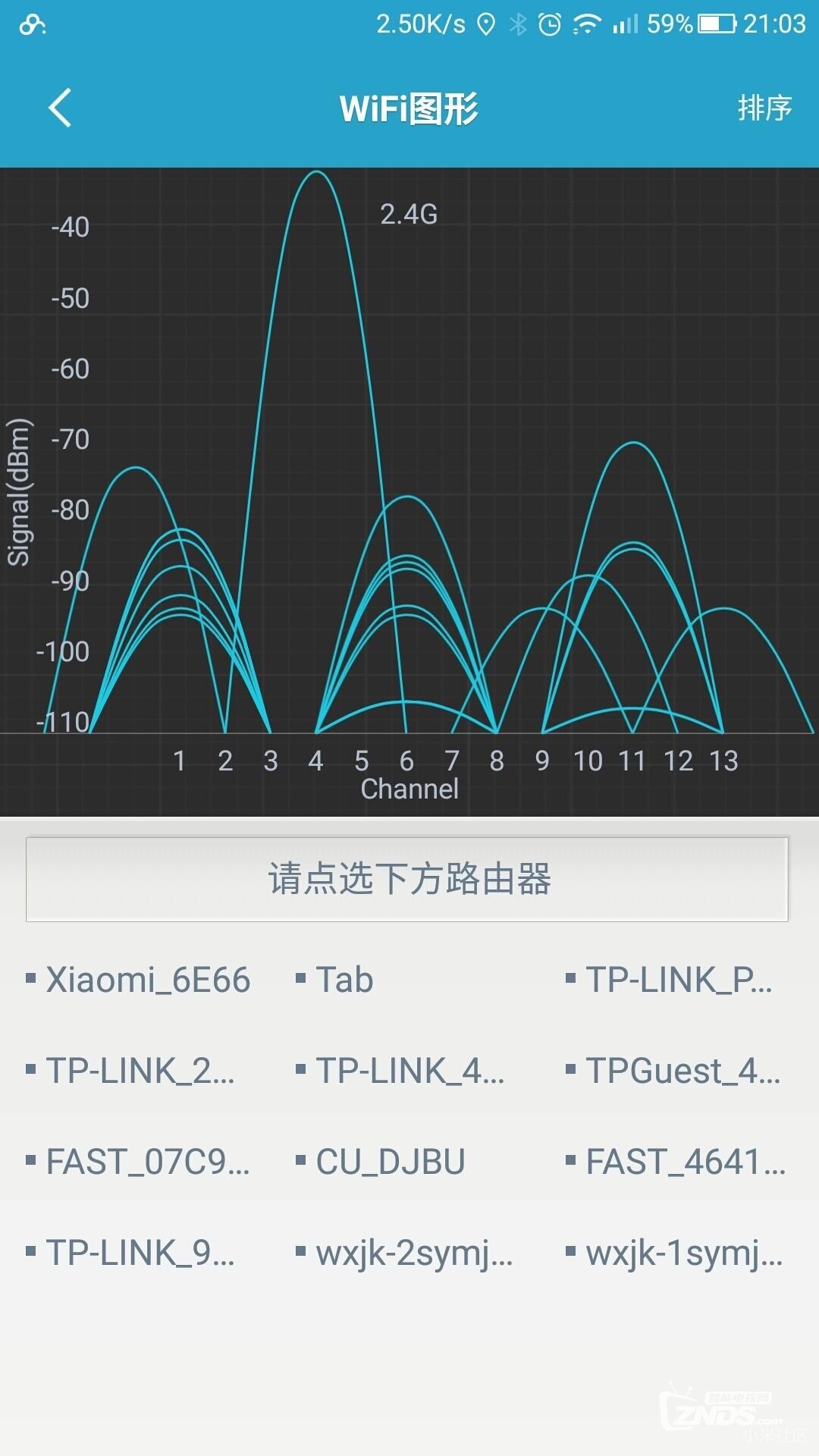Open the 排序 sort option
Viewport: 819px width, 1456px height.
click(764, 108)
